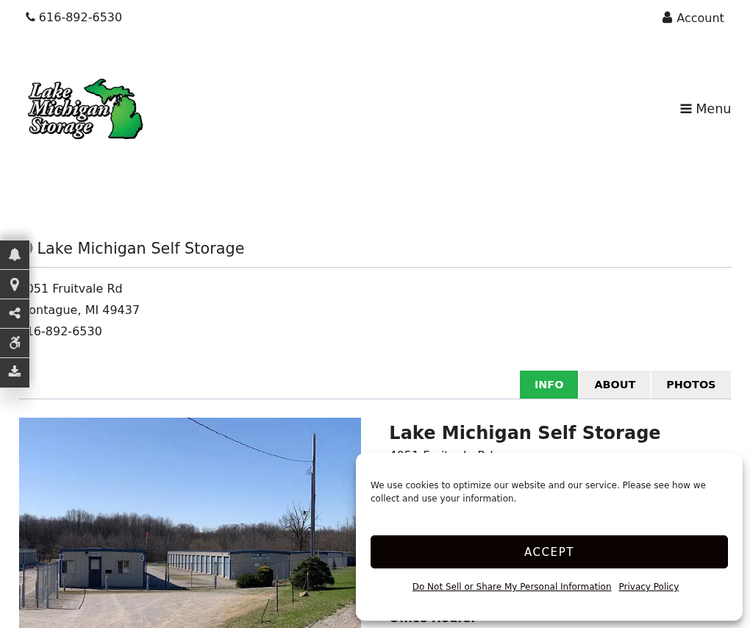750x628 pixels.
Task: Open Do Not Sell or Share My Personal Information
Action: tap(511, 587)
